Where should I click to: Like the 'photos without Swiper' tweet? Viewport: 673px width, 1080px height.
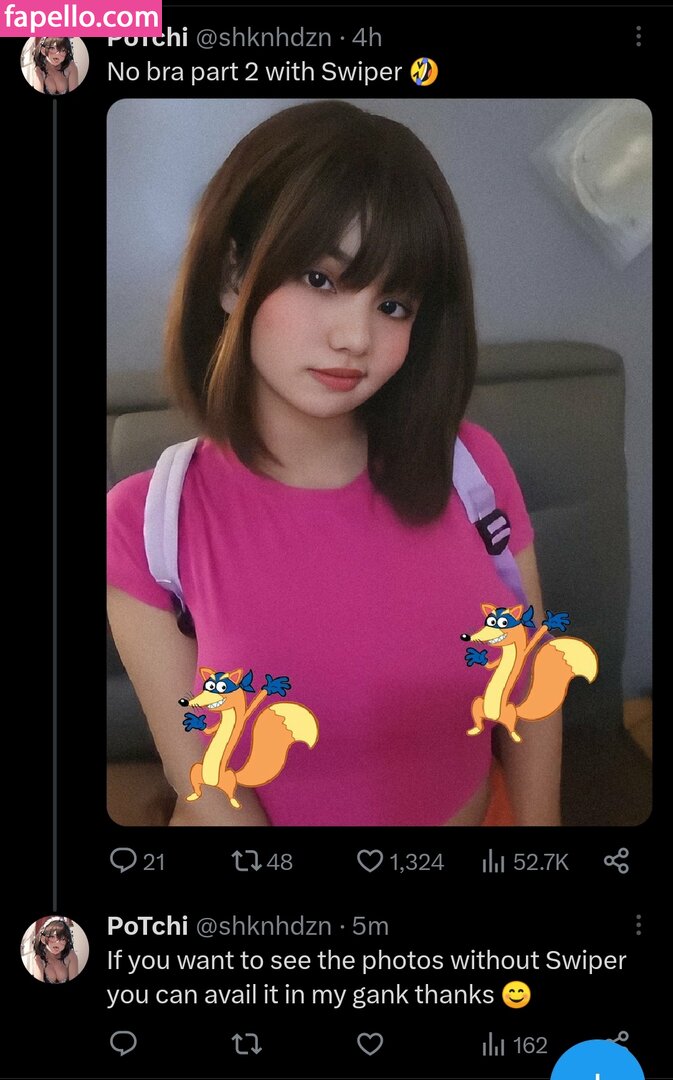370,1044
